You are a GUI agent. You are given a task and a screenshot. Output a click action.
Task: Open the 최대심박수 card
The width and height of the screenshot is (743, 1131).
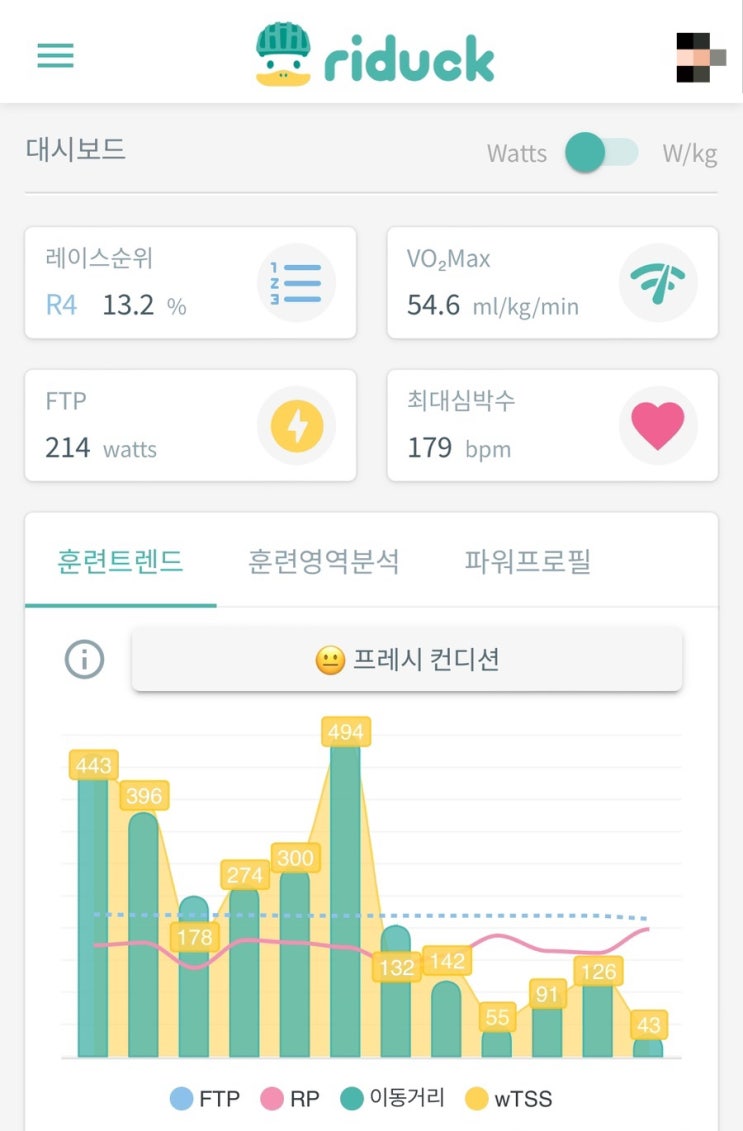point(552,426)
